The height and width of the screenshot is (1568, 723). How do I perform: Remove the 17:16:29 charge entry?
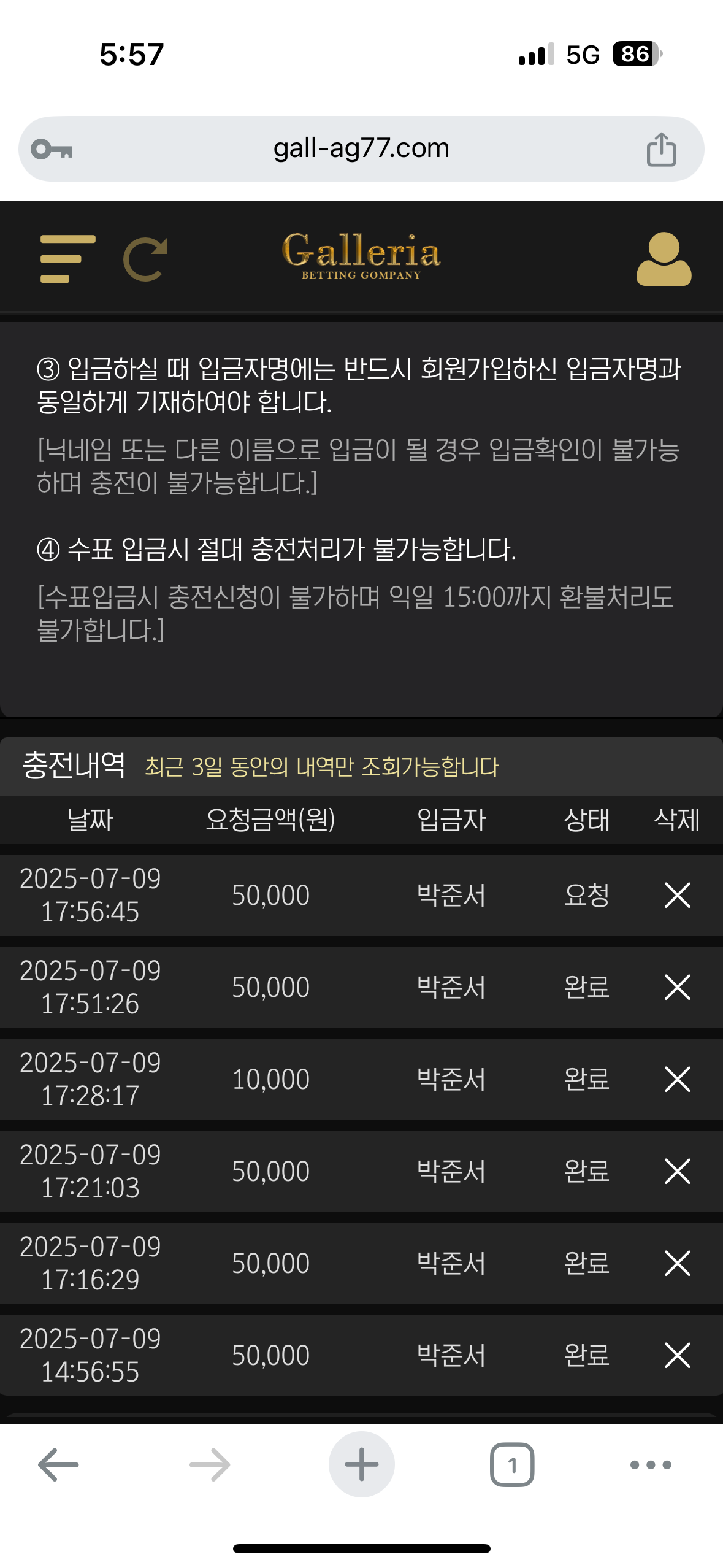click(677, 1263)
